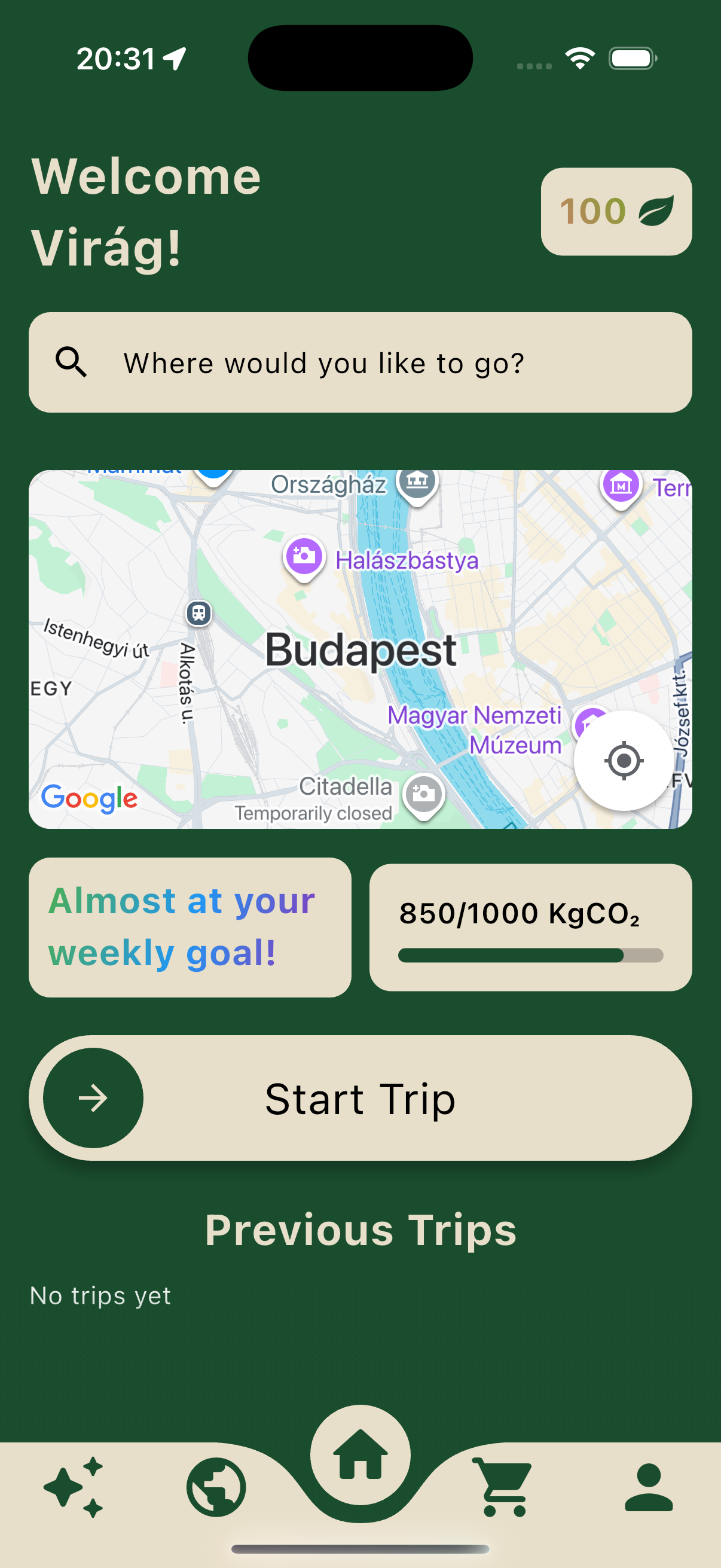The width and height of the screenshot is (721, 1568).
Task: Tap the 'Where would you like to go?' search field
Action: tap(360, 363)
